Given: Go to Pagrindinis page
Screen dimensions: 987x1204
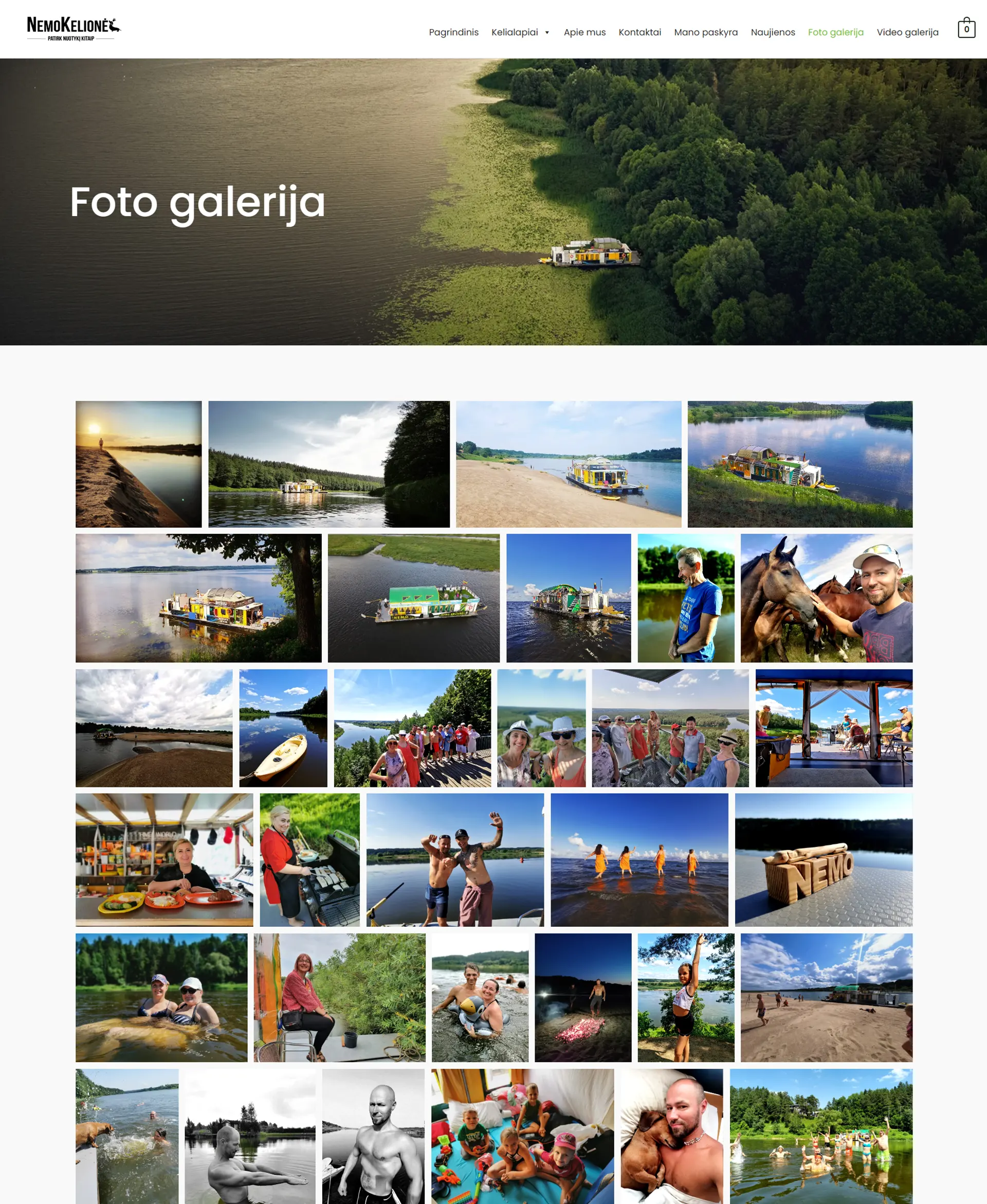Looking at the screenshot, I should 453,32.
